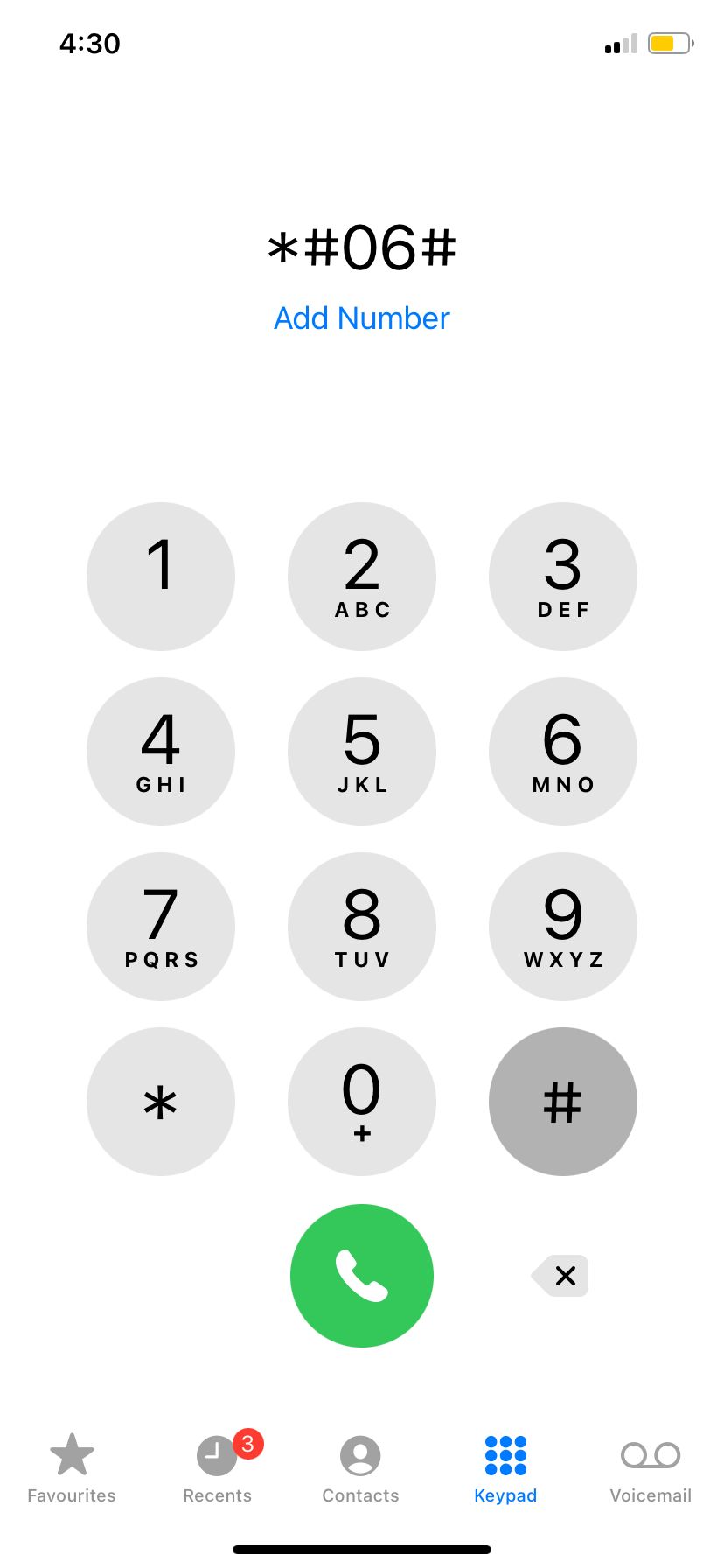Dial digit 6 MNO
Viewport: 724px width, 1568px height.
562,752
